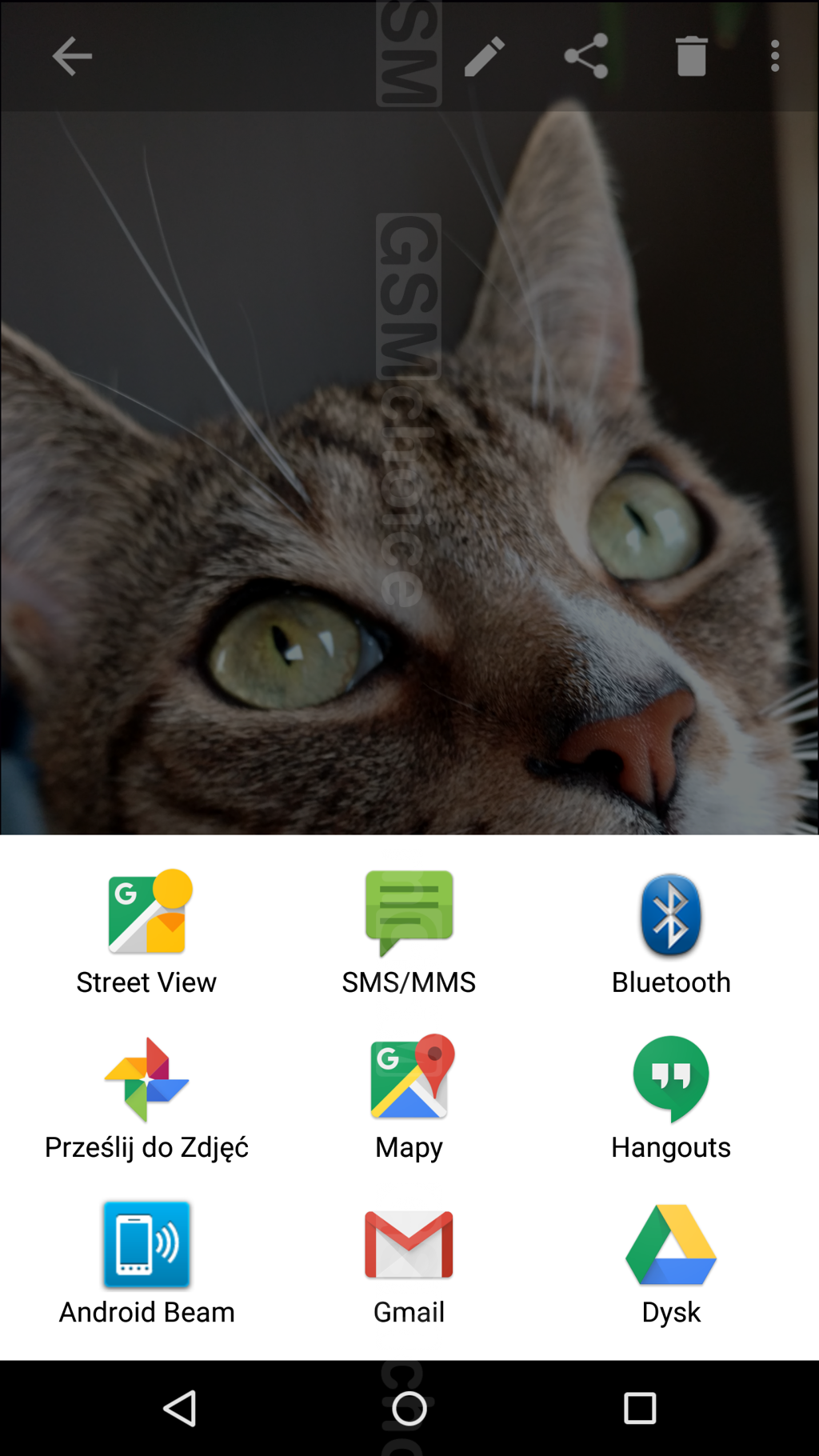Select Mapy as the share target
819x1456 pixels.
409,1098
